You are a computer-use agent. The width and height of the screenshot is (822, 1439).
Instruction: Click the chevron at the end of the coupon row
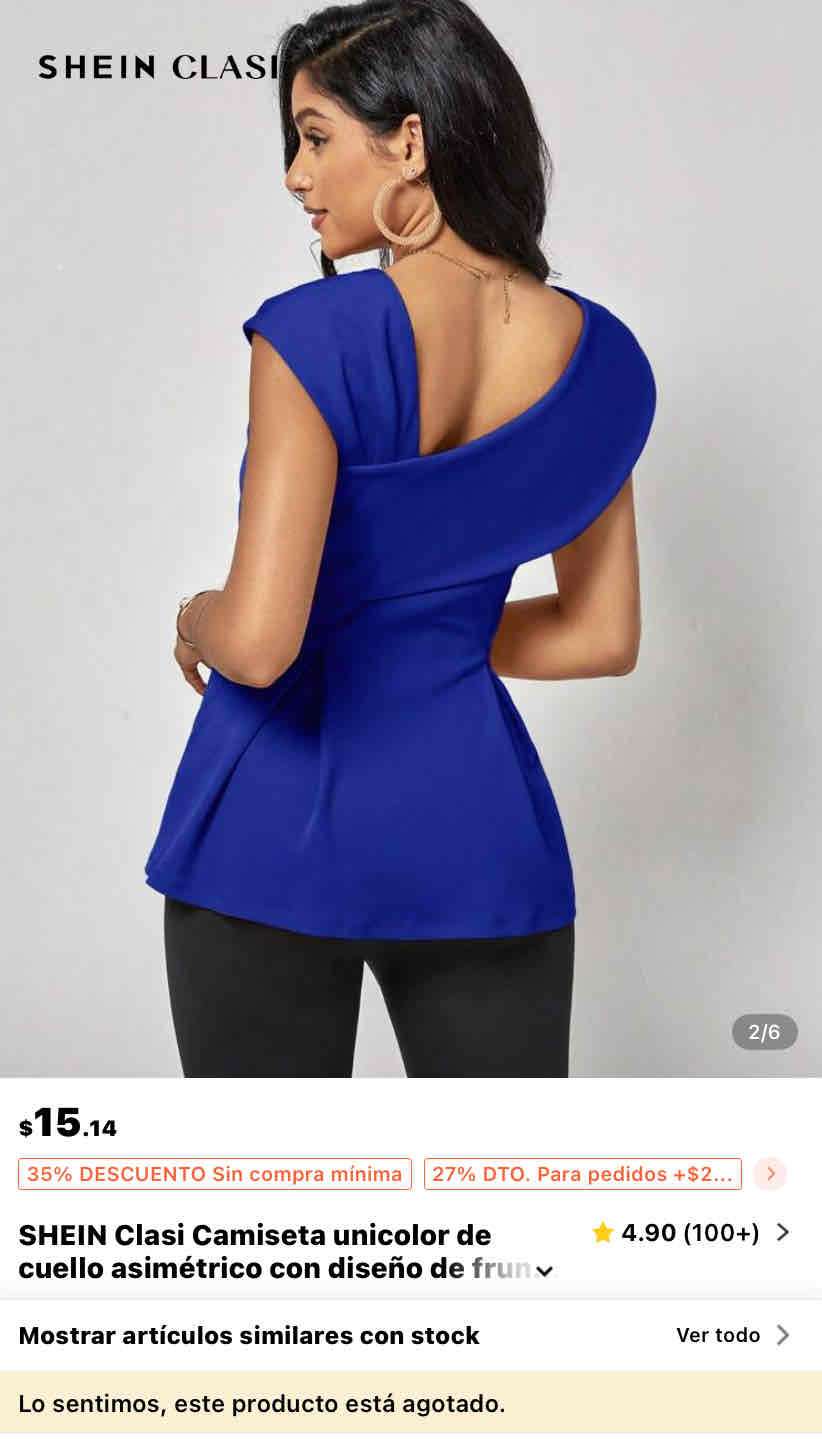(769, 1174)
